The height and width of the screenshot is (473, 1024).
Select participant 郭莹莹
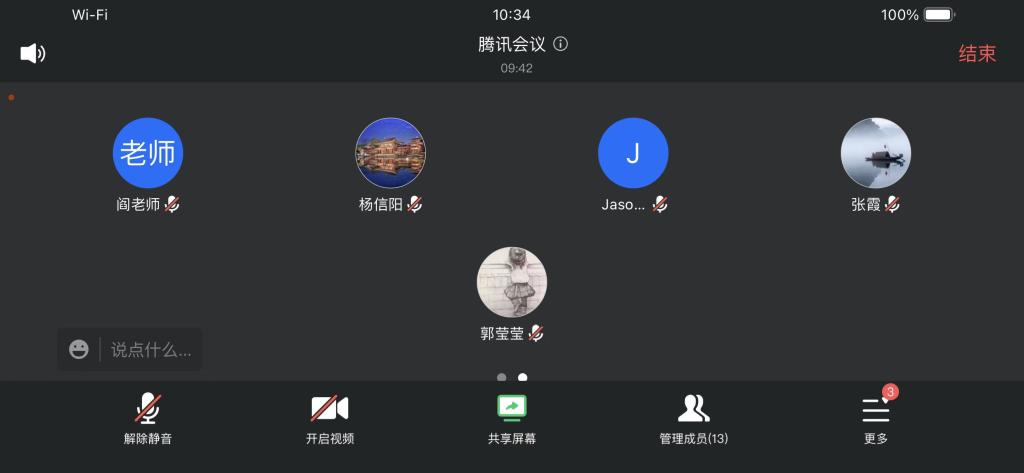512,282
